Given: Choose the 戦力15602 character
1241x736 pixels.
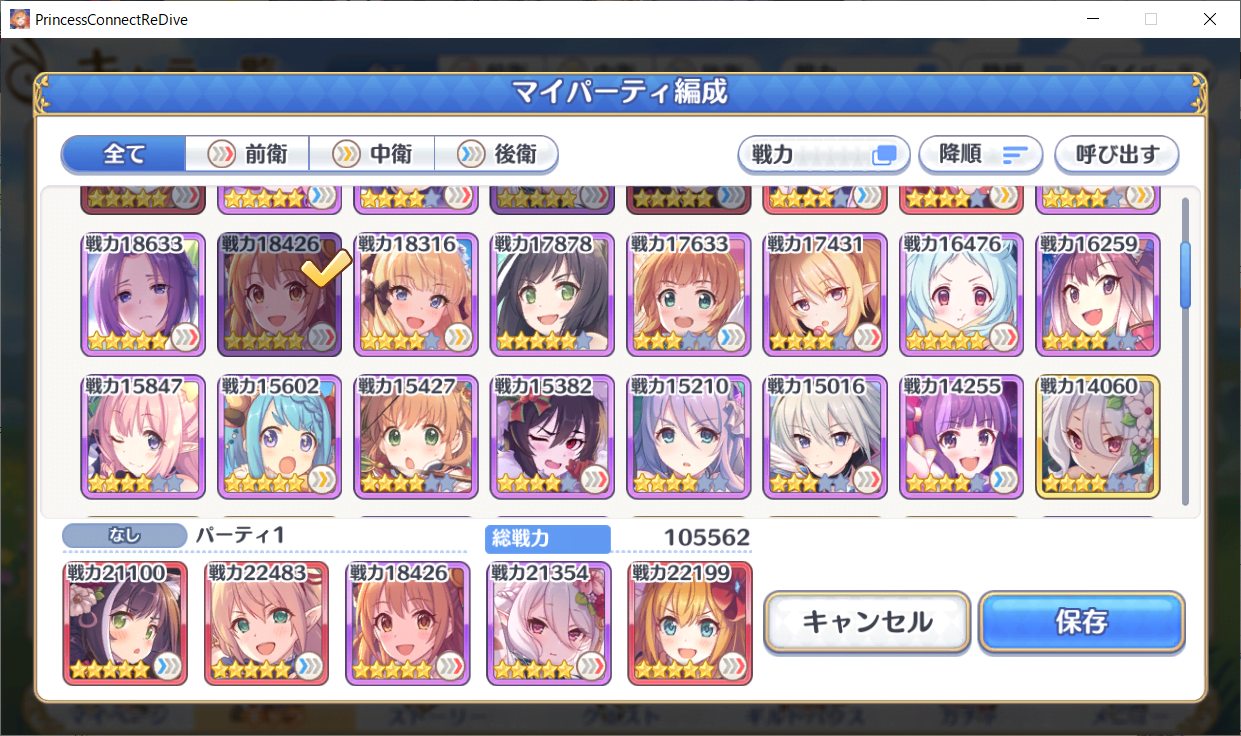Looking at the screenshot, I should pyautogui.click(x=280, y=437).
